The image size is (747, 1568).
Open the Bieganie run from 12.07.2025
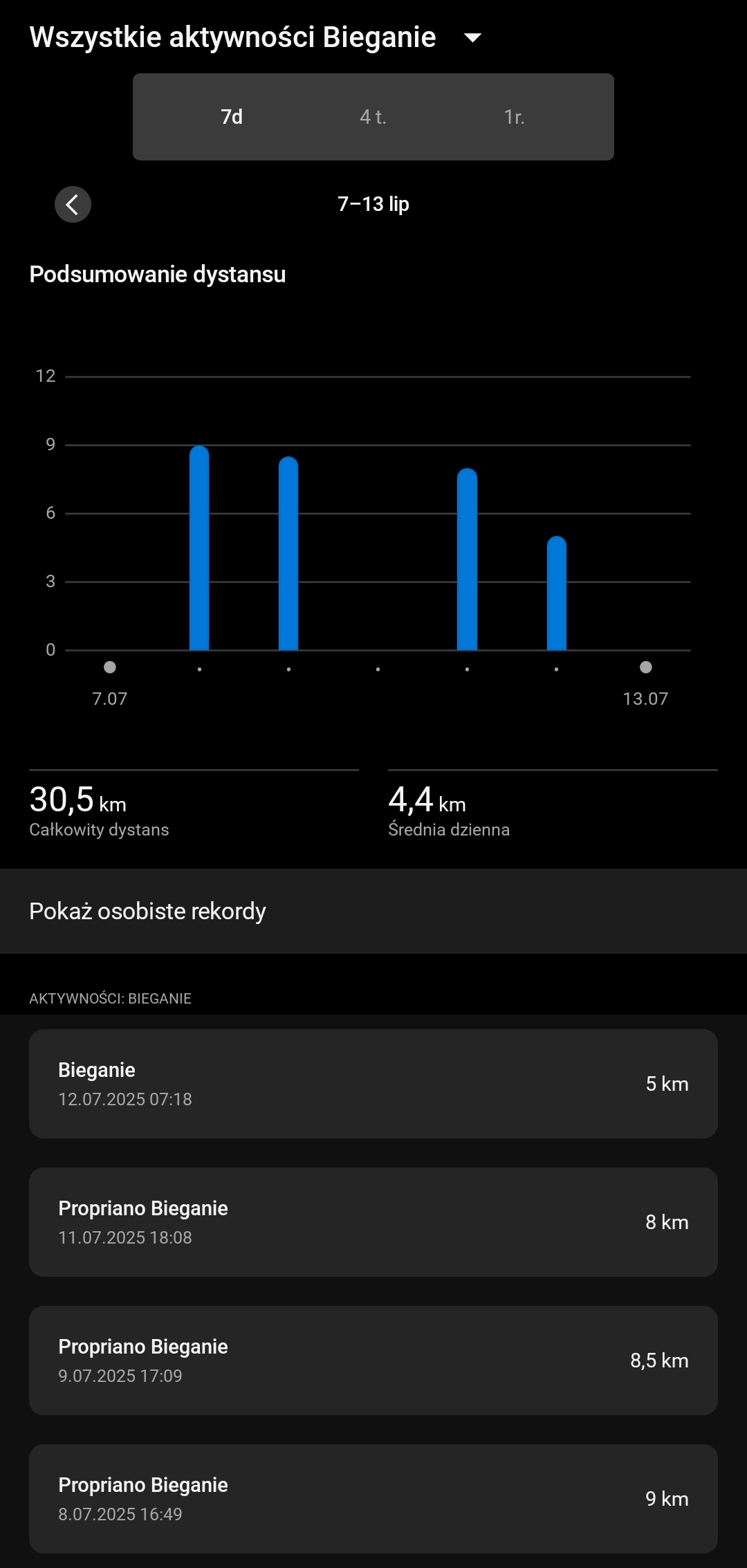point(373,1084)
